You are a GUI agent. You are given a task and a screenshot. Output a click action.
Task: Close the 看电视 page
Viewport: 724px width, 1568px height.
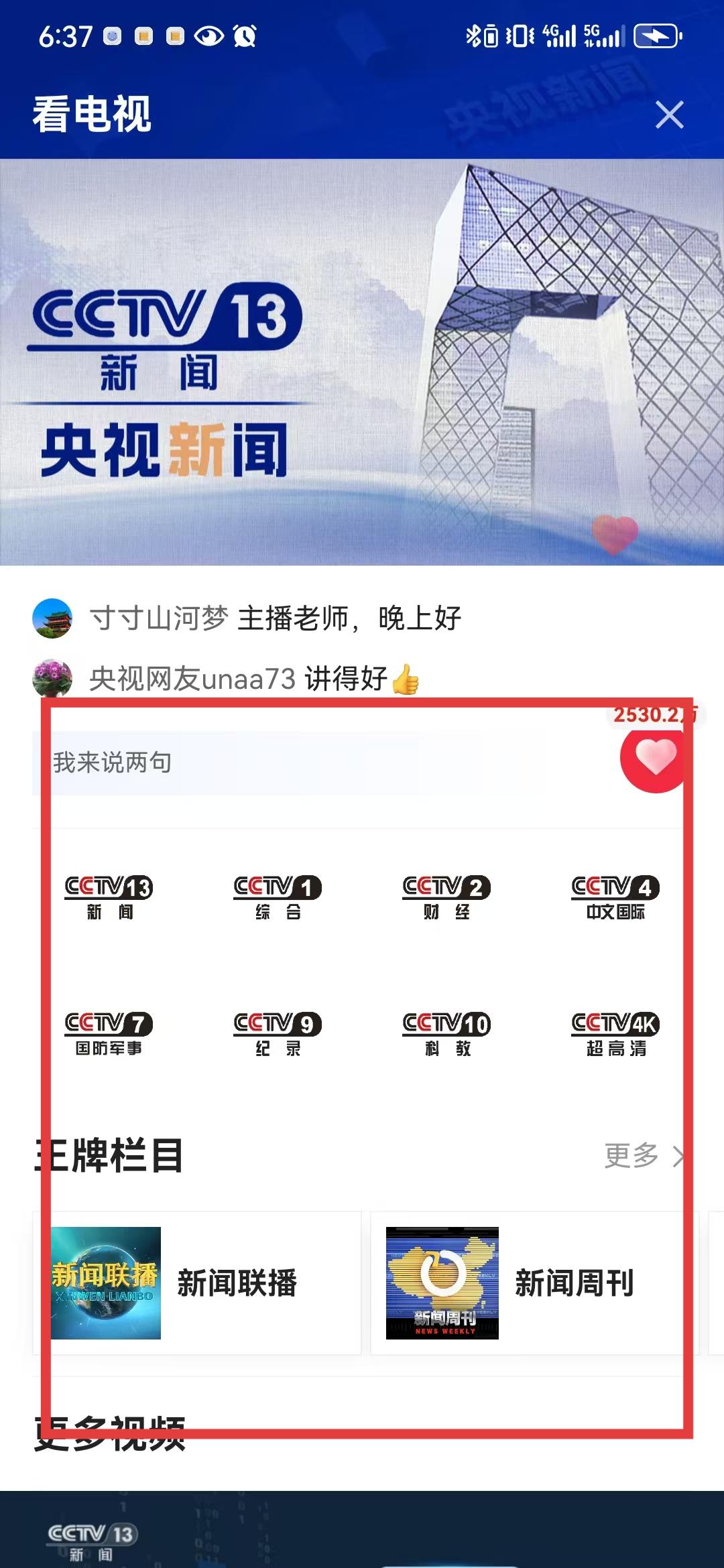tap(669, 115)
